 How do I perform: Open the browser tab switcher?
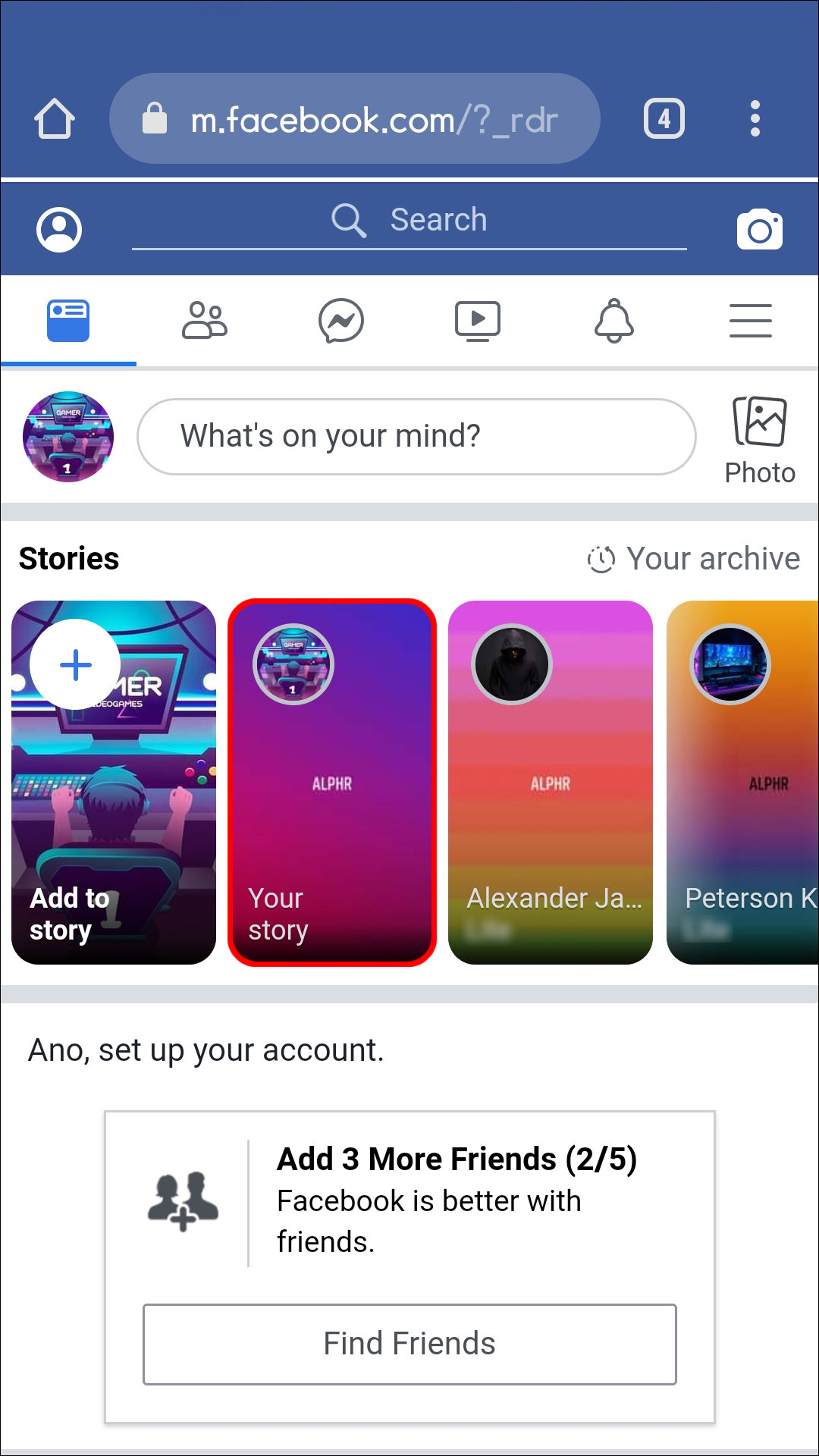coord(664,119)
